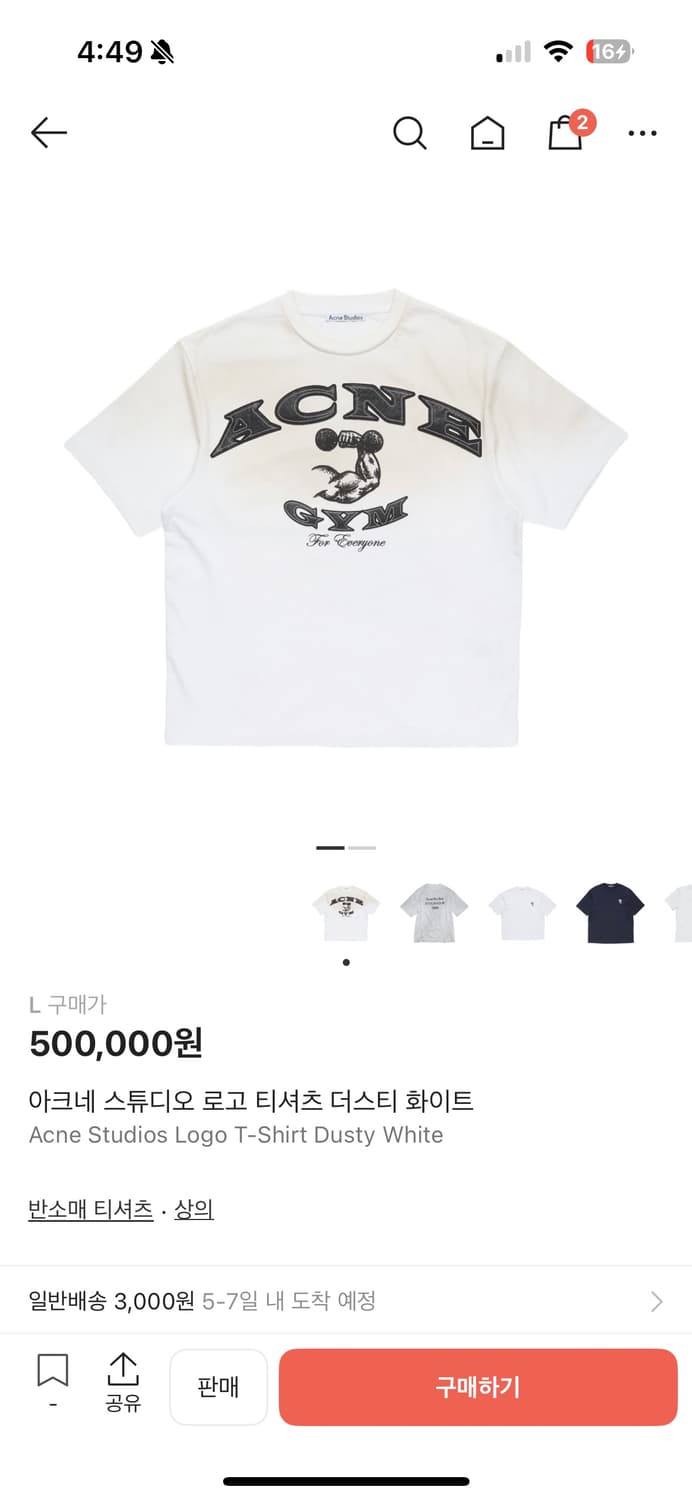Select the plain white t-shirt thumbnail
Screen dimensions: 692x1500
pyautogui.click(x=521, y=912)
